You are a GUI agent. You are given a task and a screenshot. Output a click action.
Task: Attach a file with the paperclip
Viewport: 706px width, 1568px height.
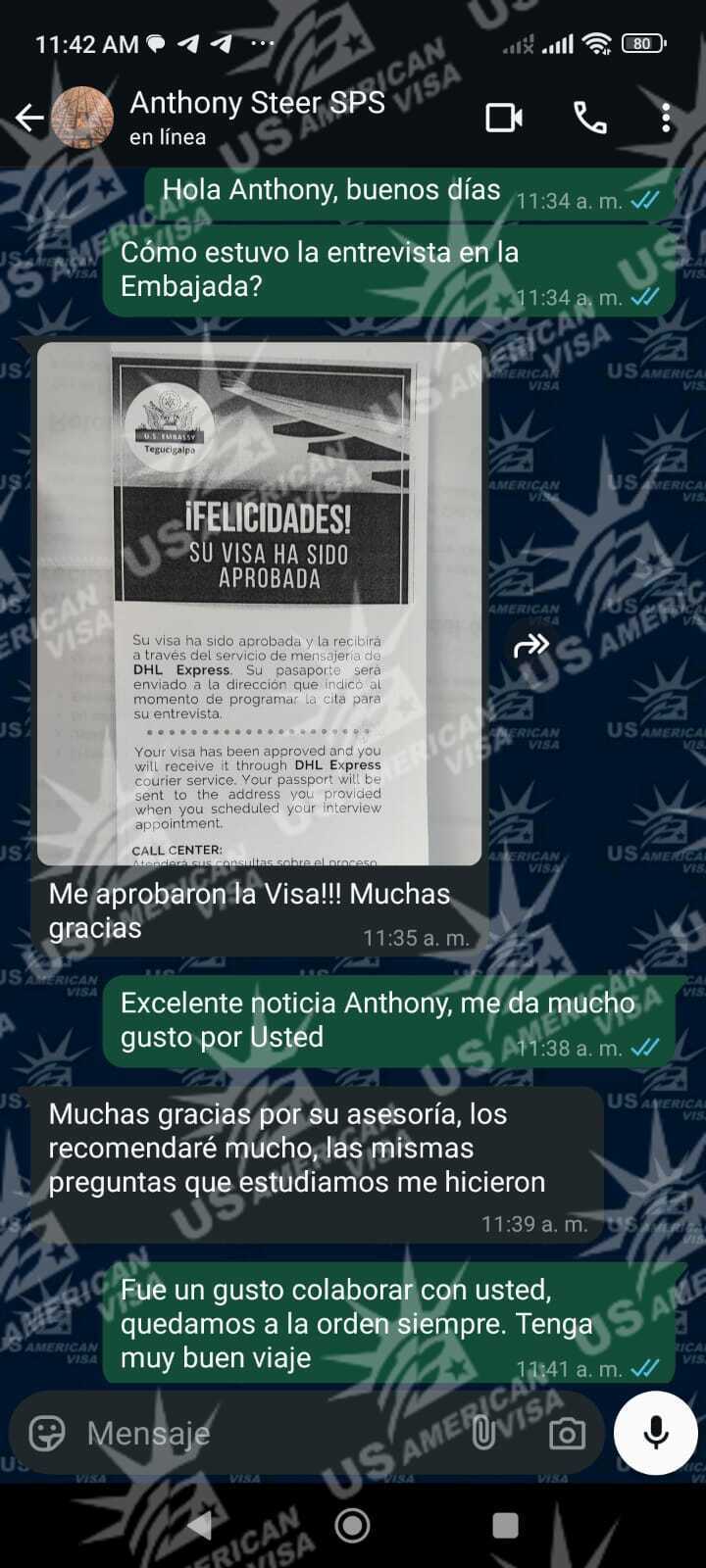tap(483, 1434)
